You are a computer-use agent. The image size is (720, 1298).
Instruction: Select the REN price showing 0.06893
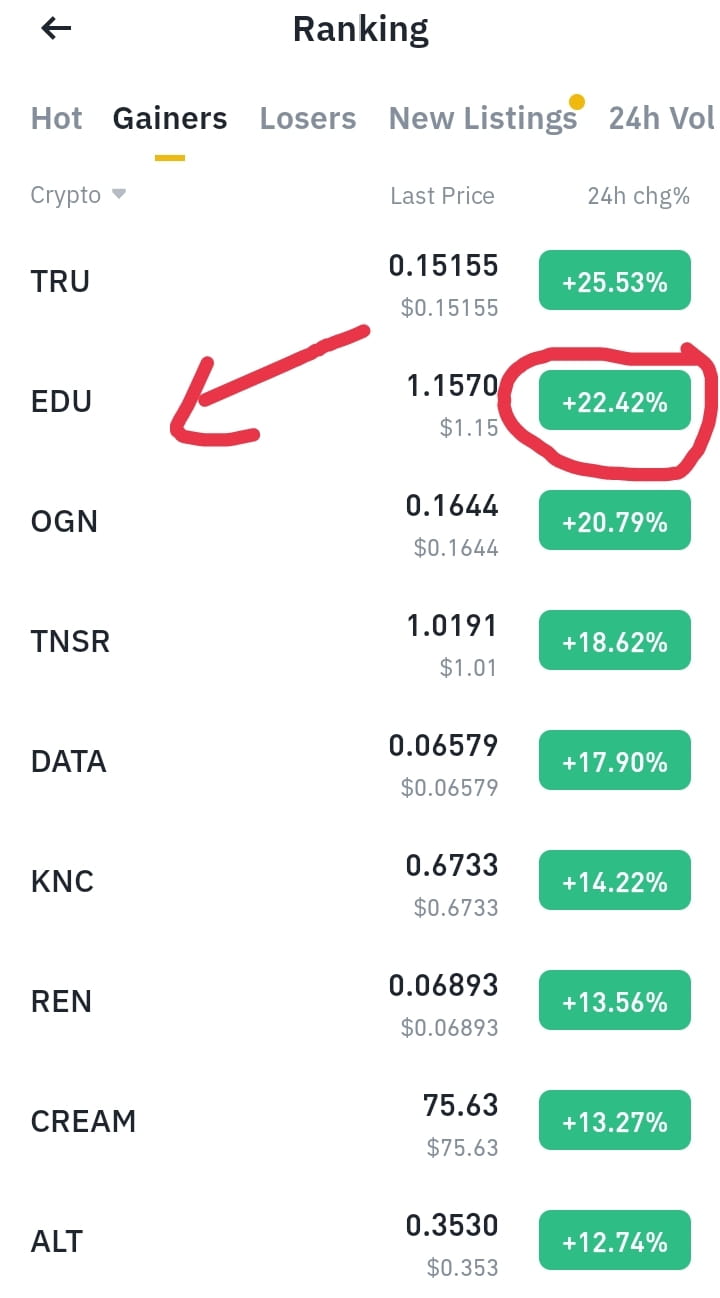(443, 985)
